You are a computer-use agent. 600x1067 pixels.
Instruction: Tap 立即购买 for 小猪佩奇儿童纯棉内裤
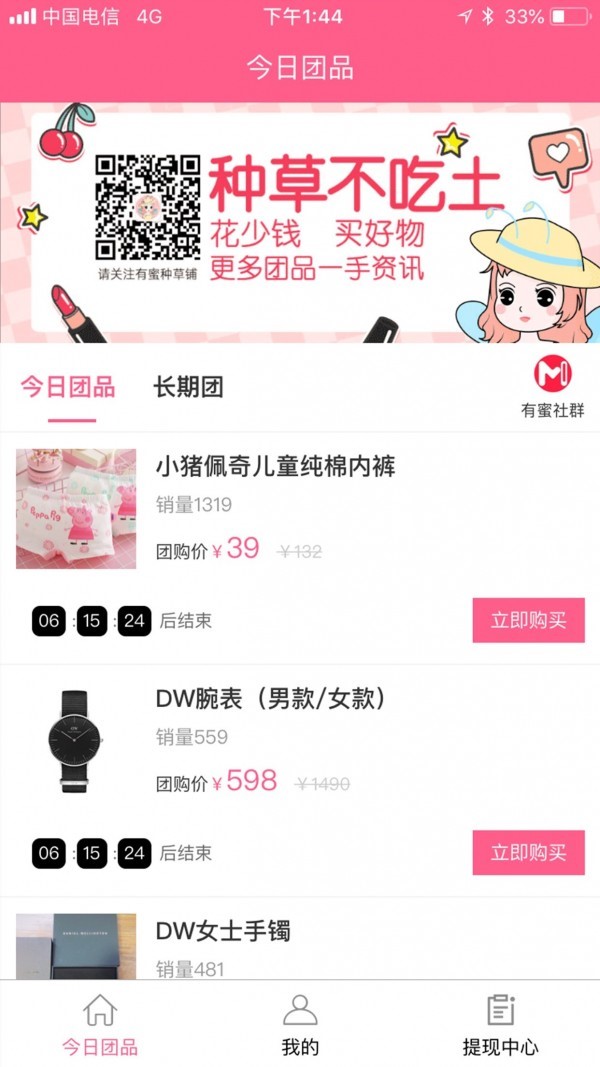tap(528, 620)
